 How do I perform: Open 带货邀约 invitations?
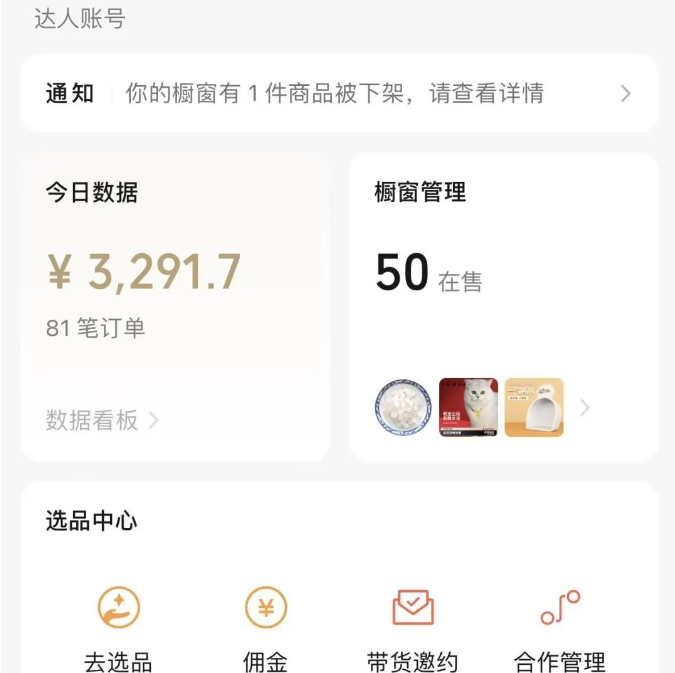412,625
